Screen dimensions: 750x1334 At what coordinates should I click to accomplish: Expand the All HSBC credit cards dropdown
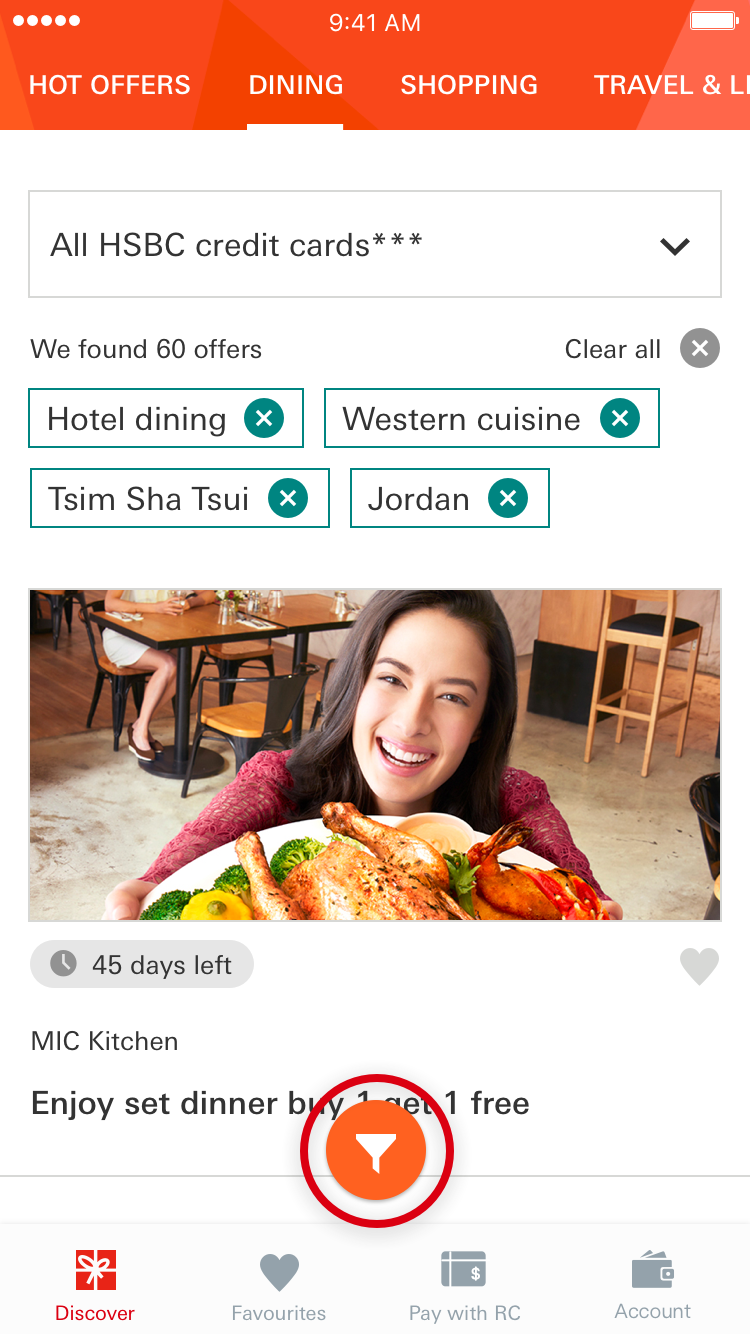pos(375,245)
